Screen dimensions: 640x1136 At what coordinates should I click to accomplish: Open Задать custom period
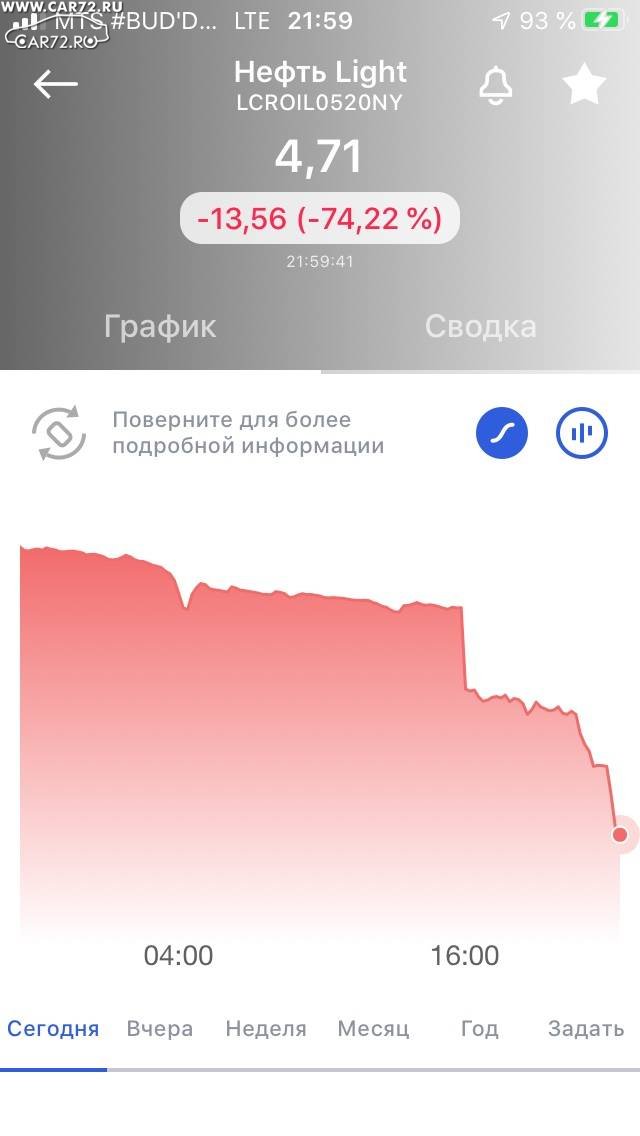click(586, 1029)
